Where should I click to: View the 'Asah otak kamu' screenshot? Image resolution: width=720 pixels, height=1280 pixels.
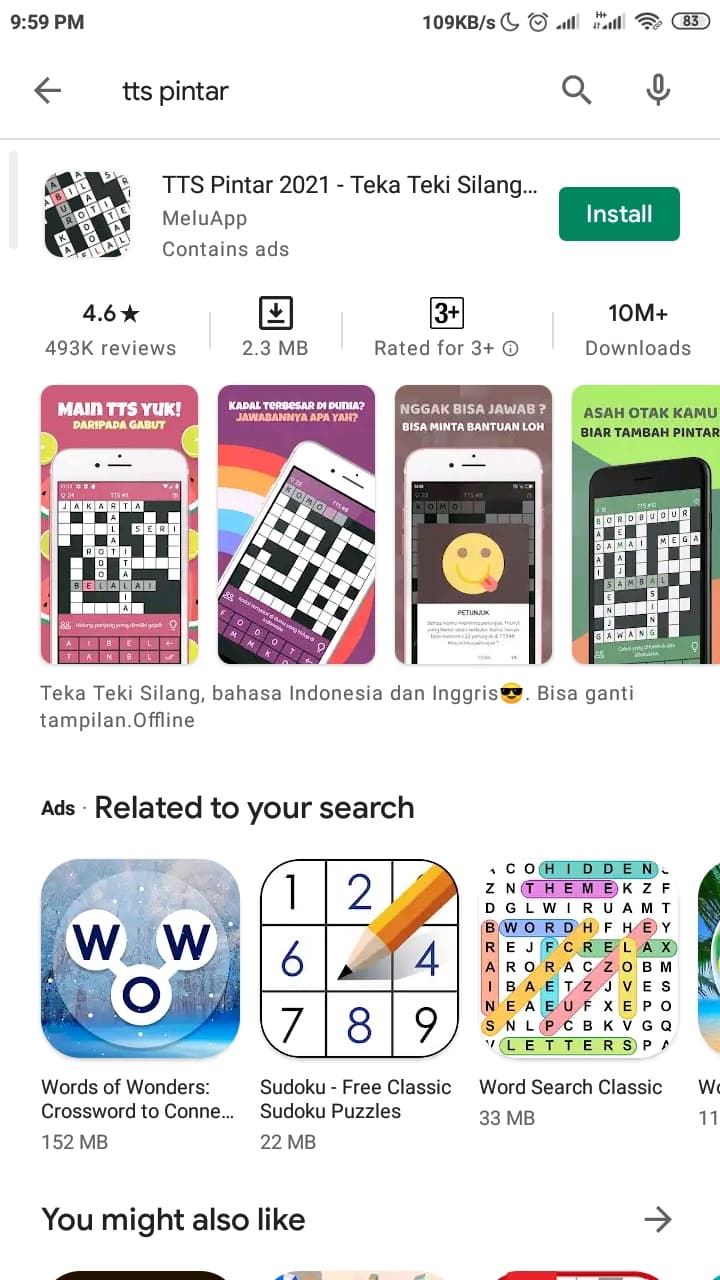646,524
